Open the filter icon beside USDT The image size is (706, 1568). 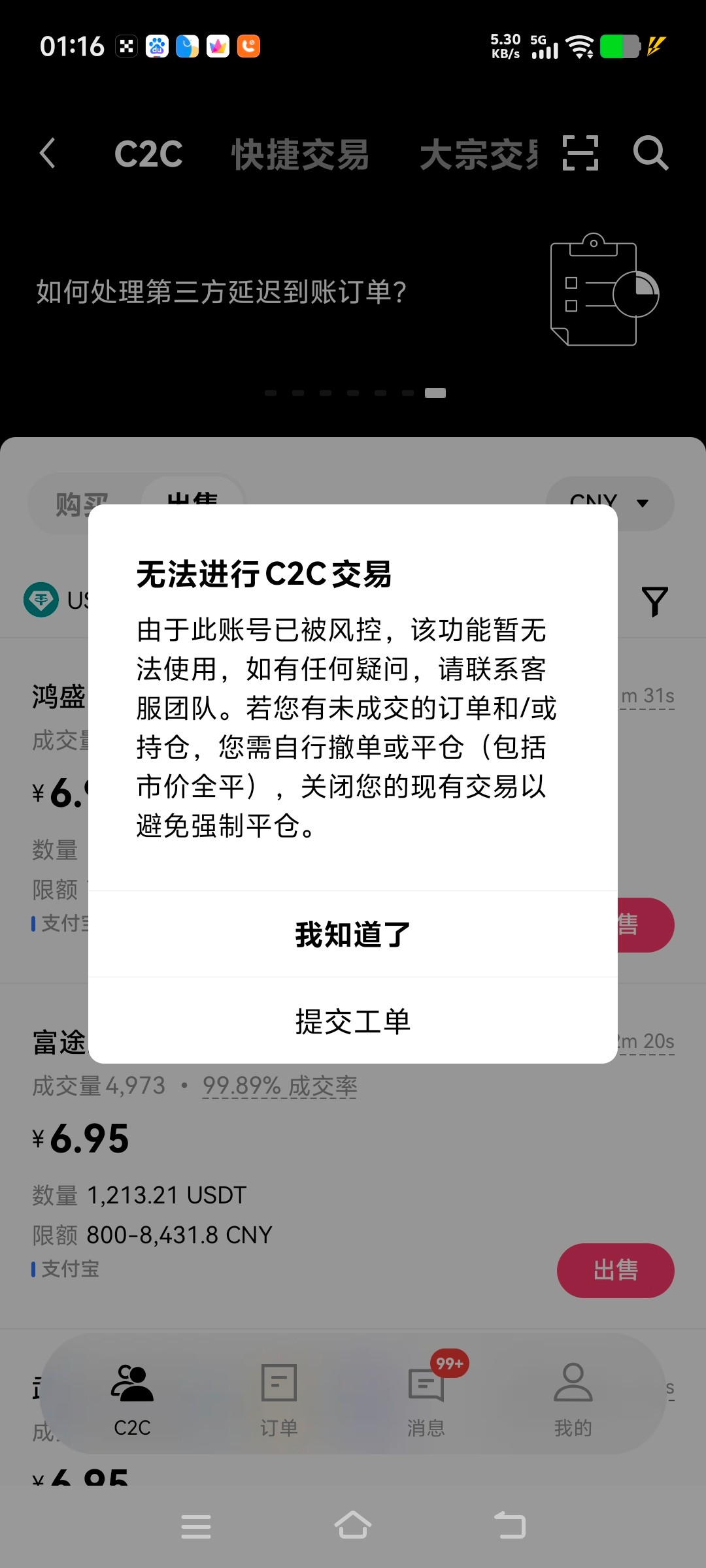656,601
